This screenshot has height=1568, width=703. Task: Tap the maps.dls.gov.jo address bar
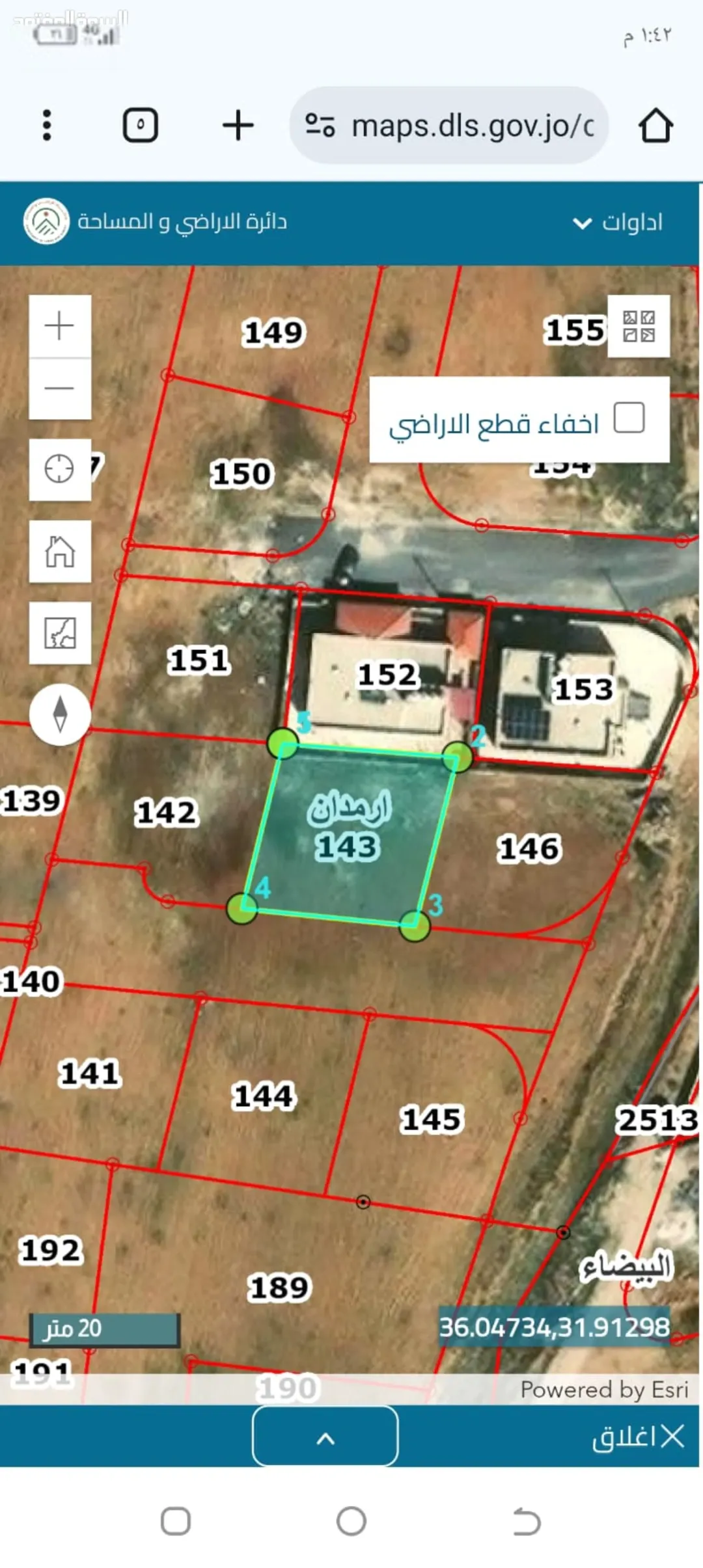coord(449,125)
